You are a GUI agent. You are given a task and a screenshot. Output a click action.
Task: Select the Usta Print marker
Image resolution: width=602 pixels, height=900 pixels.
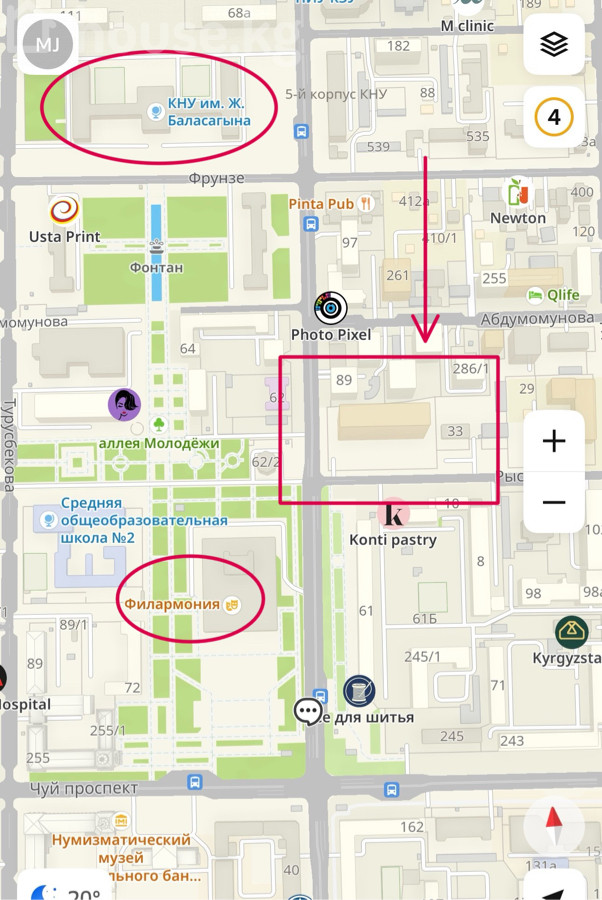tap(64, 211)
